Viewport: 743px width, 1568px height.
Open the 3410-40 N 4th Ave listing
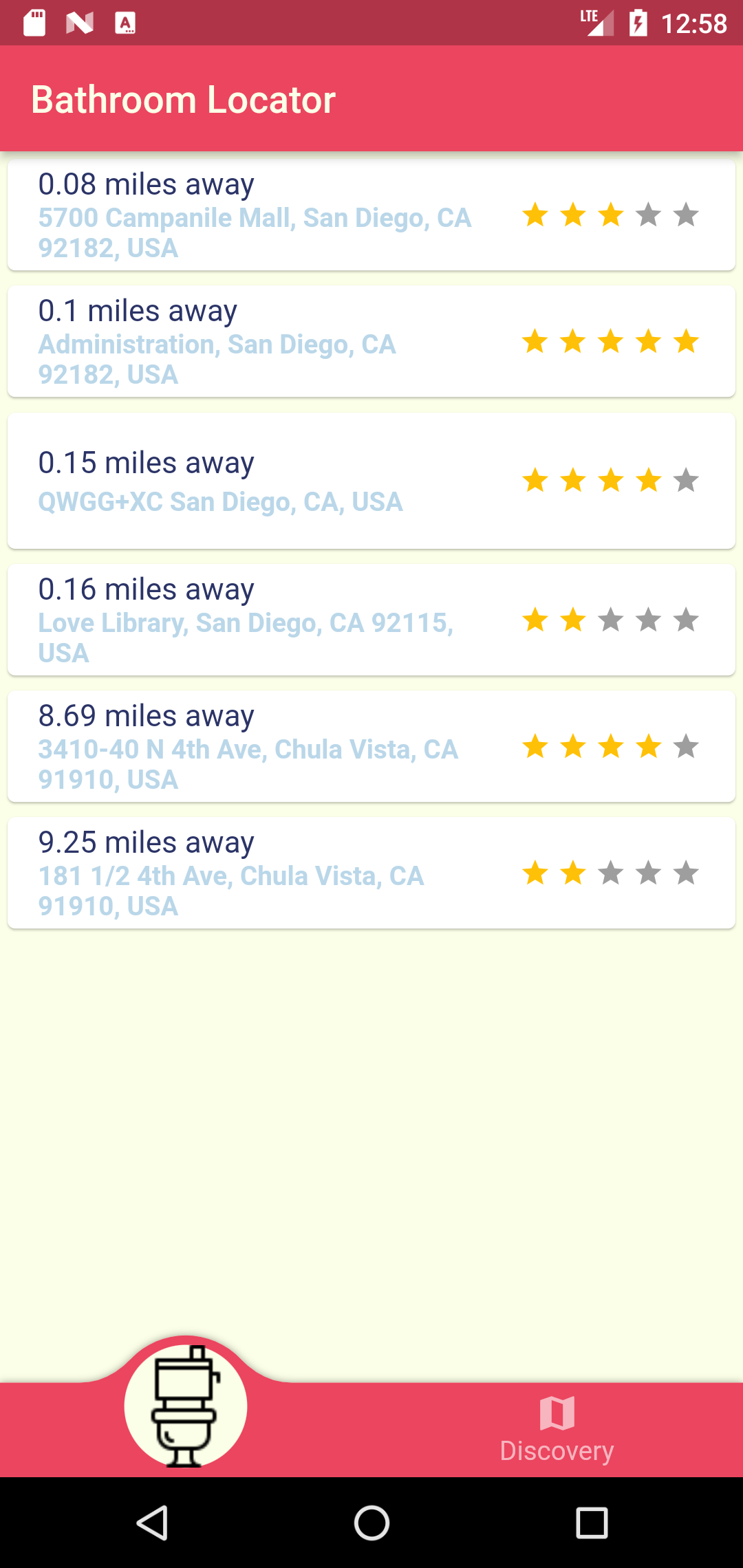click(x=371, y=746)
